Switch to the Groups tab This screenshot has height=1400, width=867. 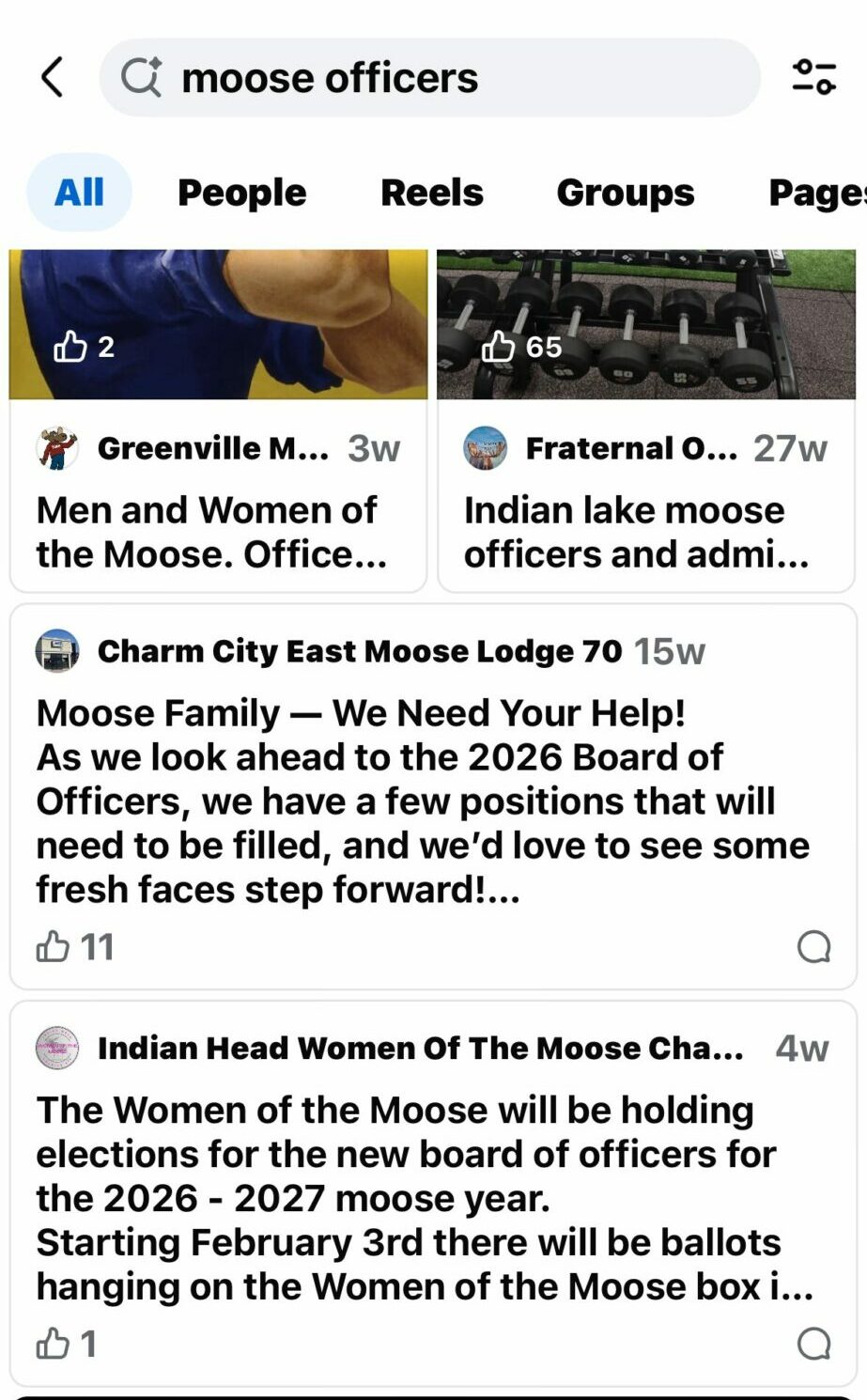pyautogui.click(x=625, y=193)
